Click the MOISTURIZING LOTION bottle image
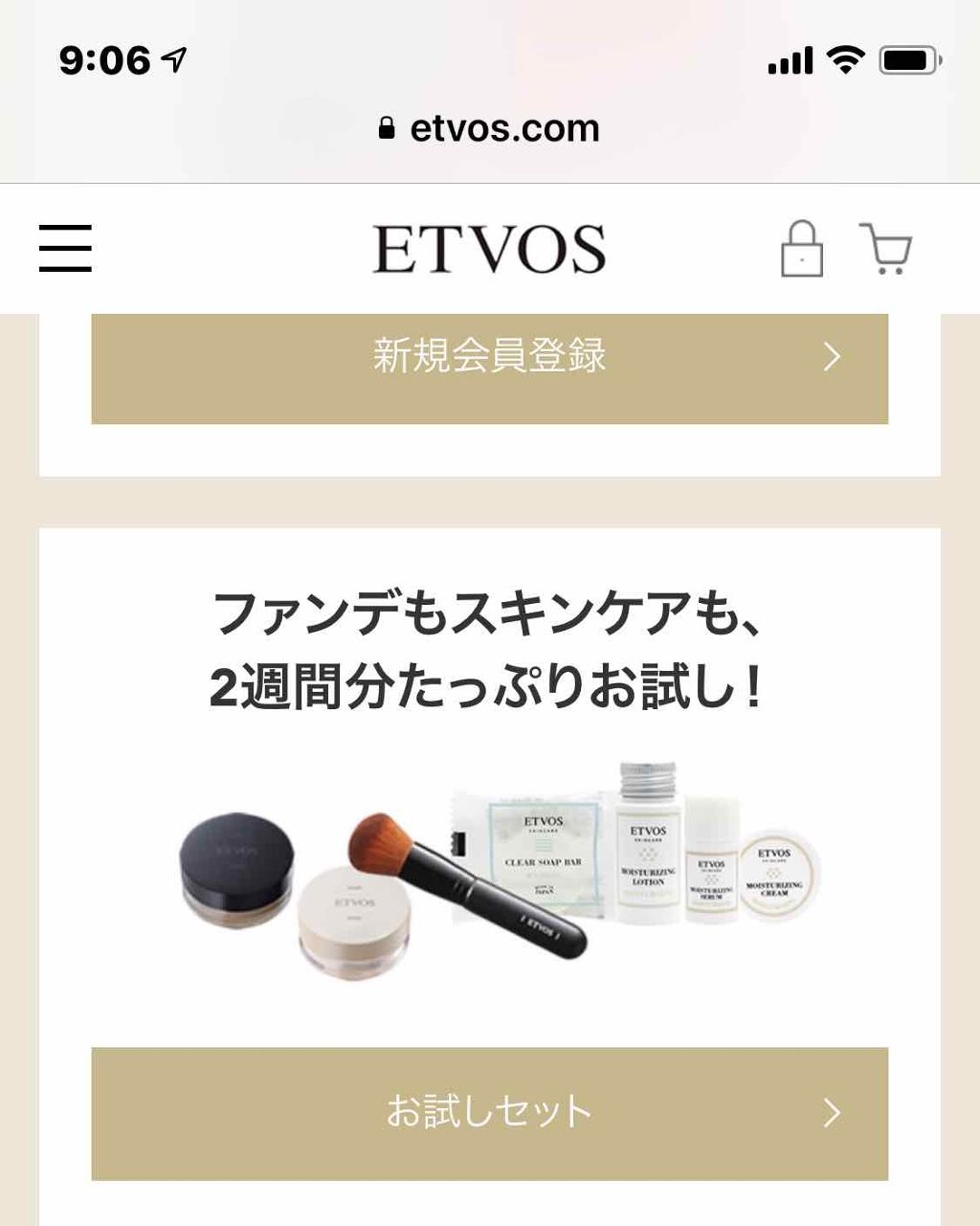Image resolution: width=980 pixels, height=1226 pixels. [650, 847]
